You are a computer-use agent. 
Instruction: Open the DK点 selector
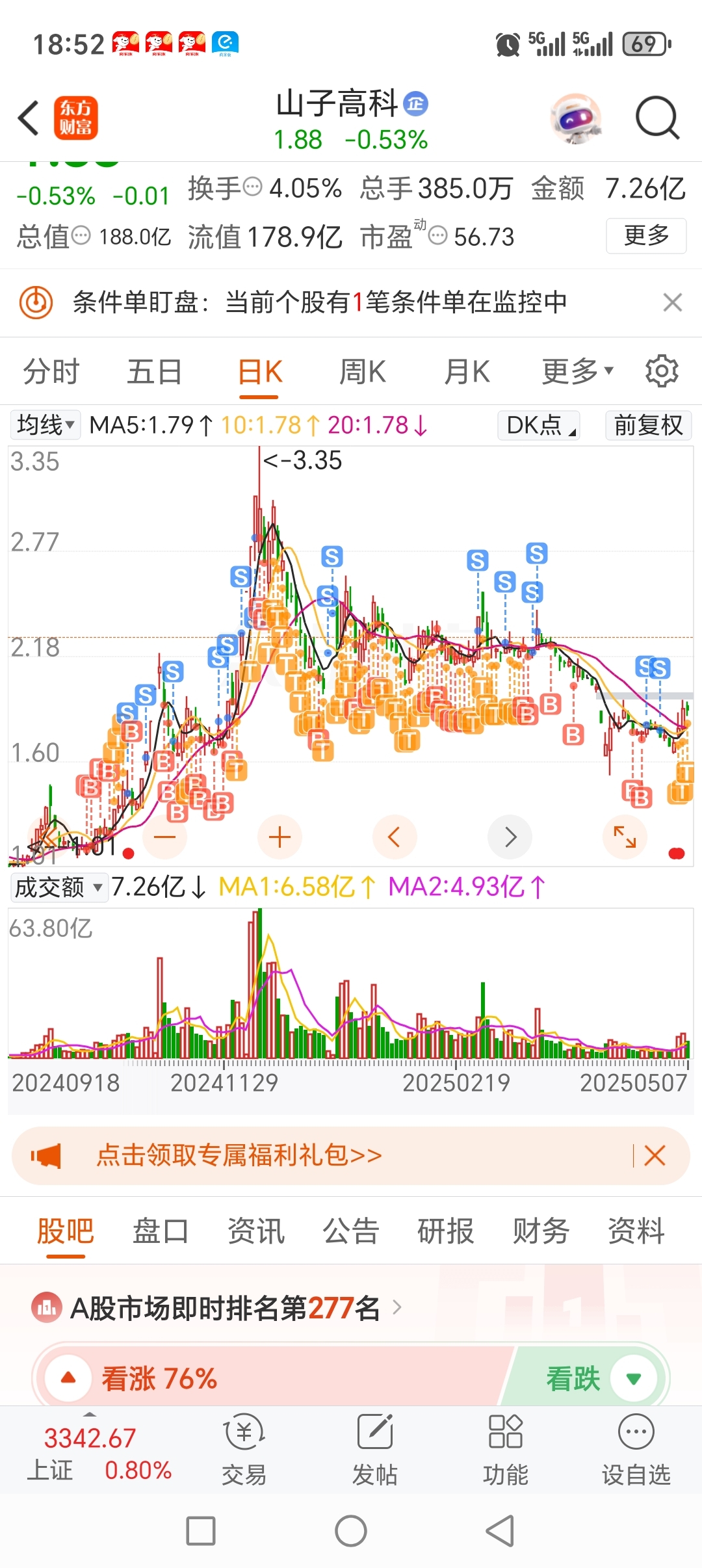[x=539, y=425]
